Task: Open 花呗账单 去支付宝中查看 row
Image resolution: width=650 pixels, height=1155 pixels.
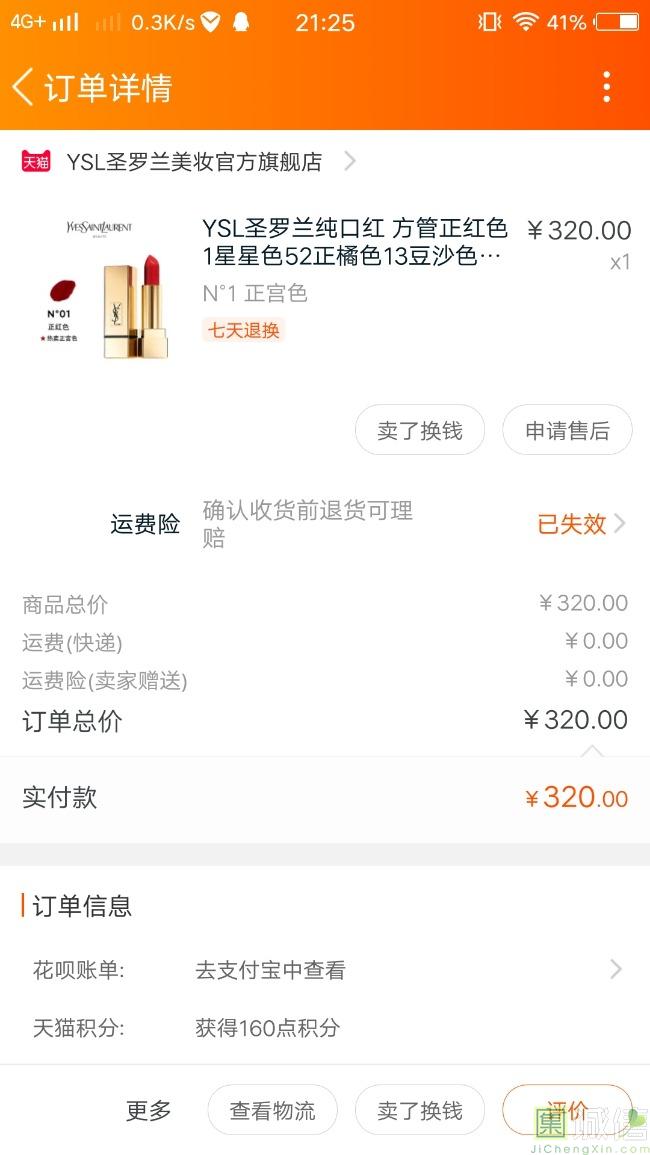Action: click(x=325, y=970)
